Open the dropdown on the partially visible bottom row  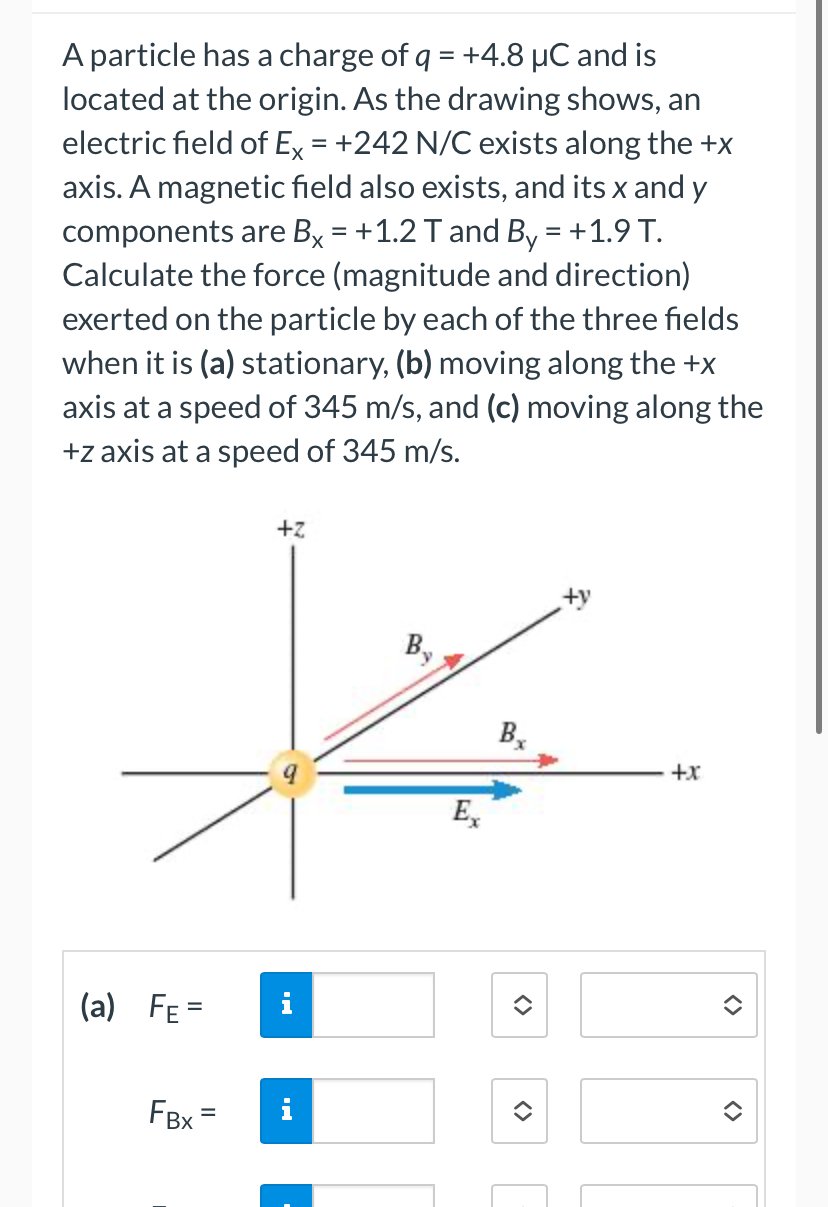point(519,1200)
